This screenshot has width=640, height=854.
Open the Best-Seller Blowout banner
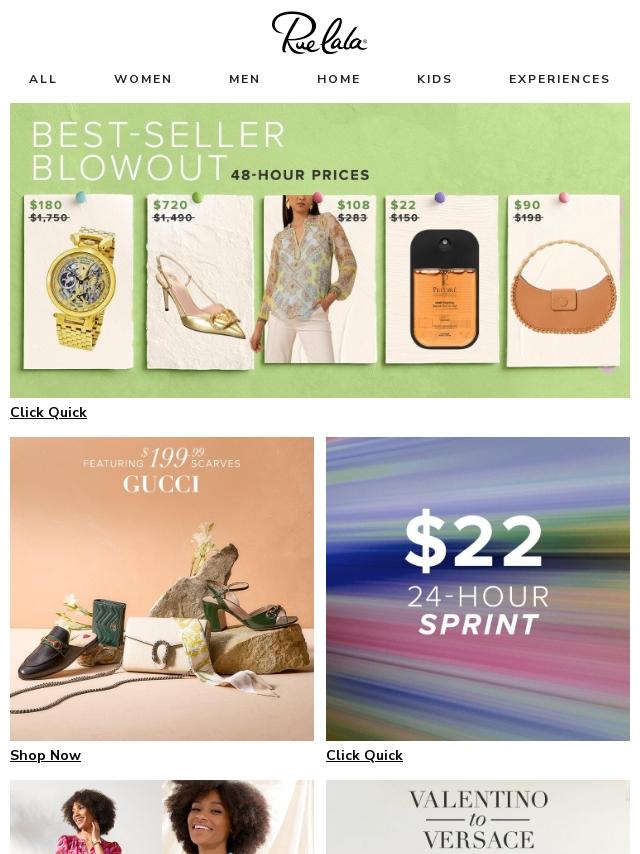pos(320,250)
